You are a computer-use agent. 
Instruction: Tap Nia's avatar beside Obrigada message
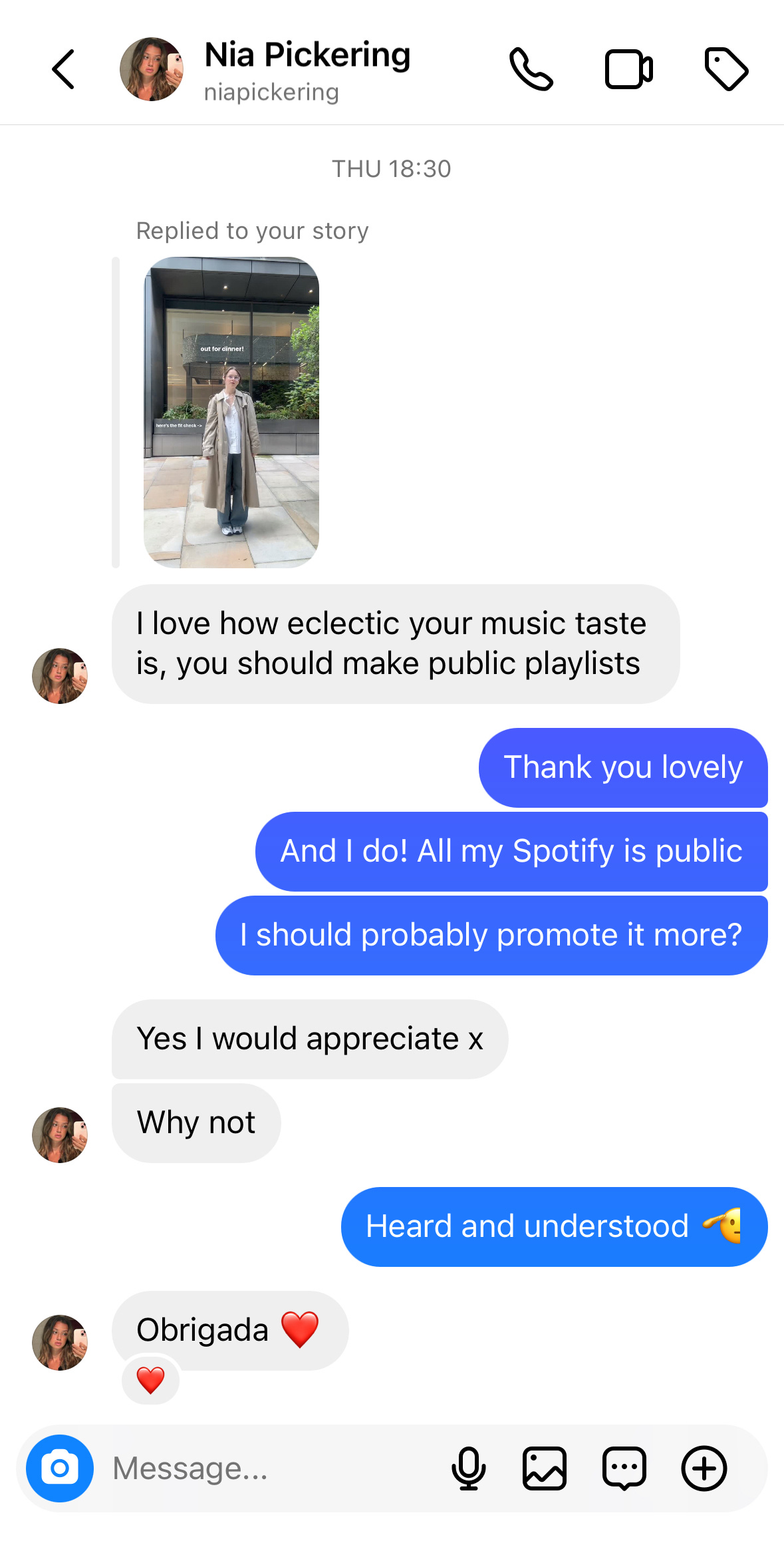click(60, 1342)
